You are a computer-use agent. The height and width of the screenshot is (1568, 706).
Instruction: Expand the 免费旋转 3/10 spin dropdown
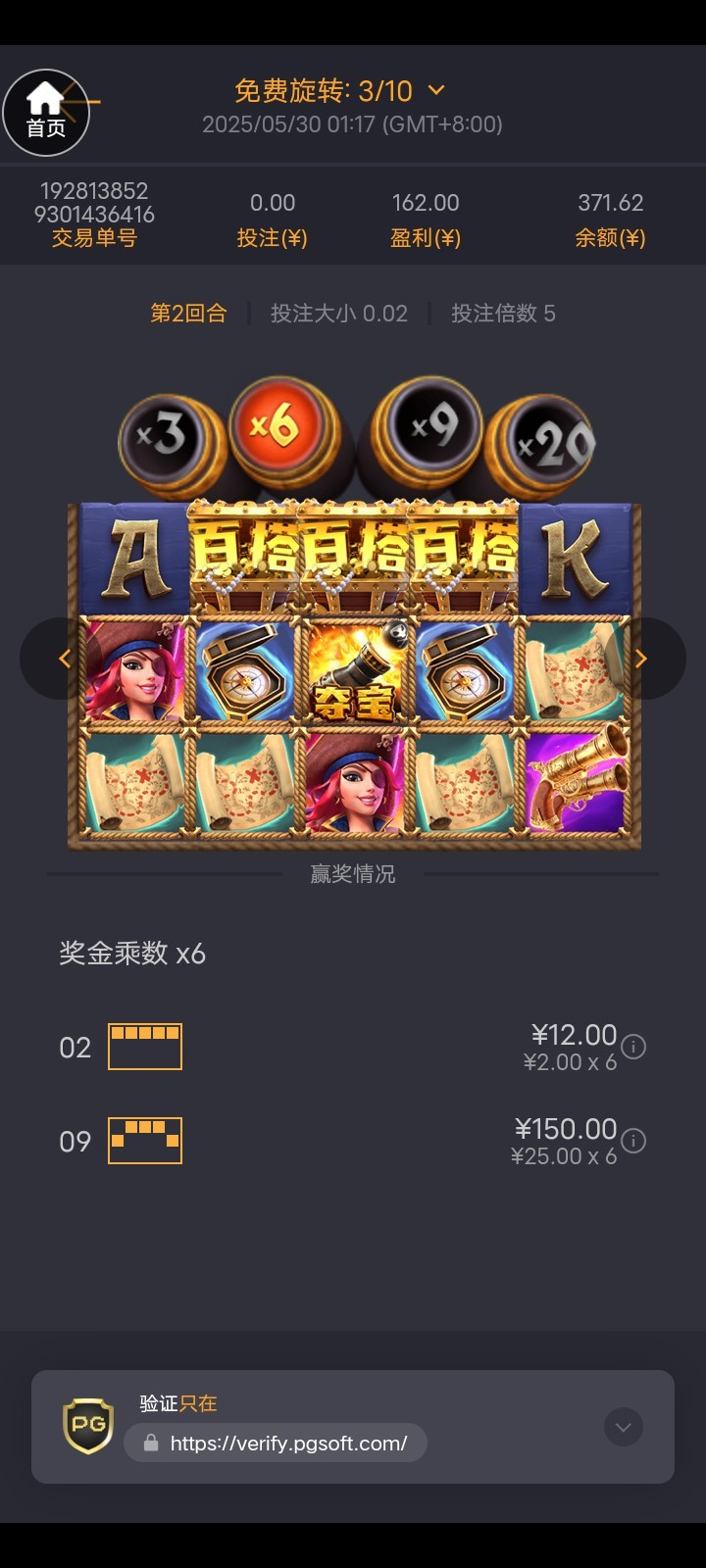click(436, 90)
